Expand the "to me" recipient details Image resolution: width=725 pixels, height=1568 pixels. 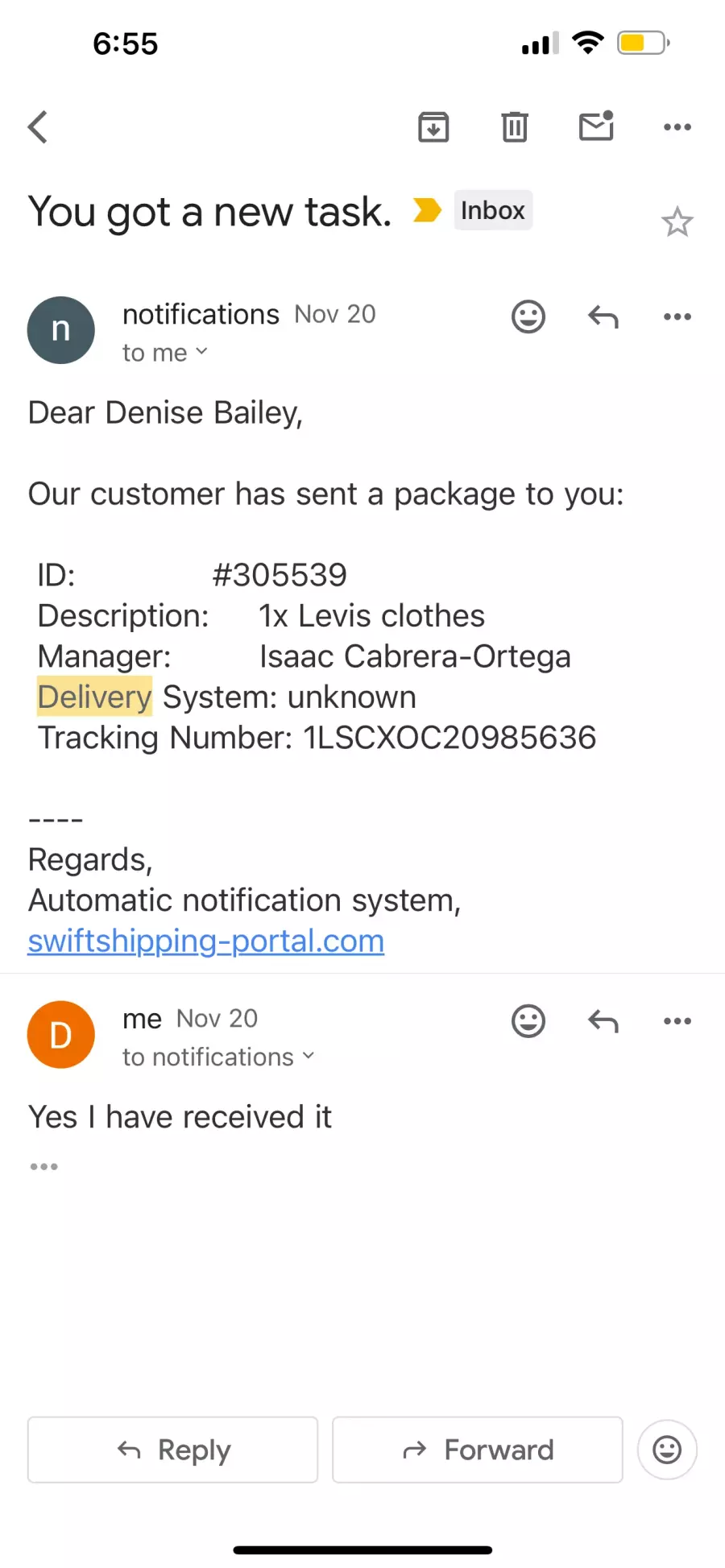coord(165,353)
